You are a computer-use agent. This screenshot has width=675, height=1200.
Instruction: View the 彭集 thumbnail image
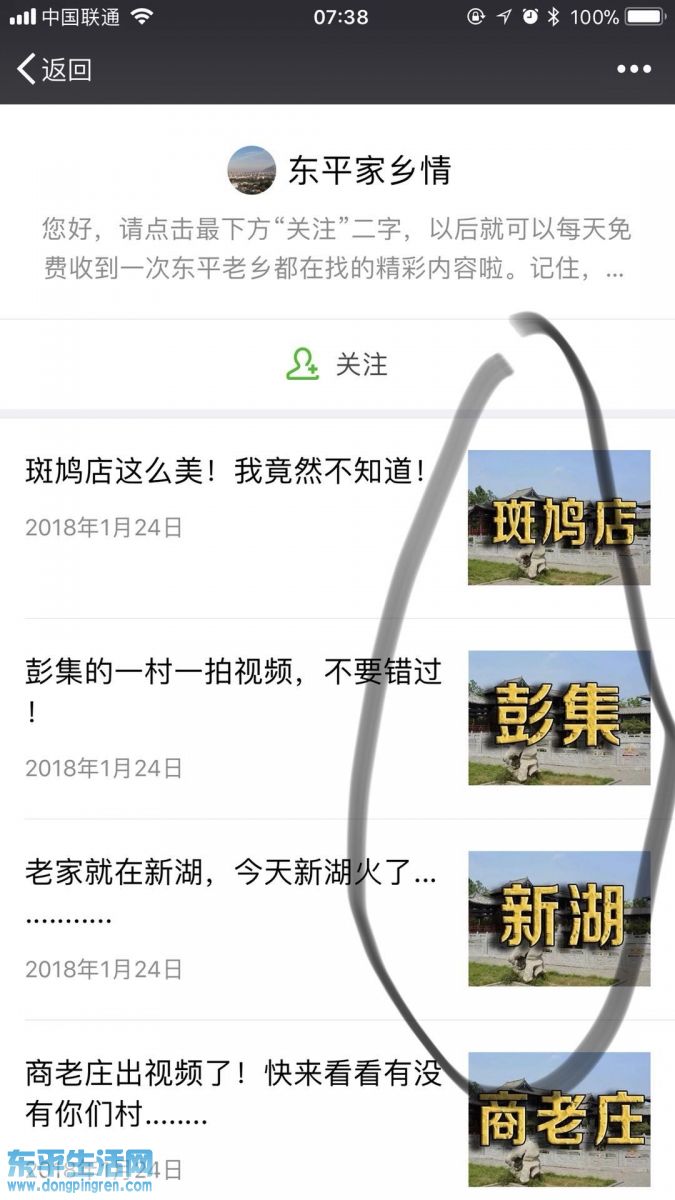pos(559,717)
